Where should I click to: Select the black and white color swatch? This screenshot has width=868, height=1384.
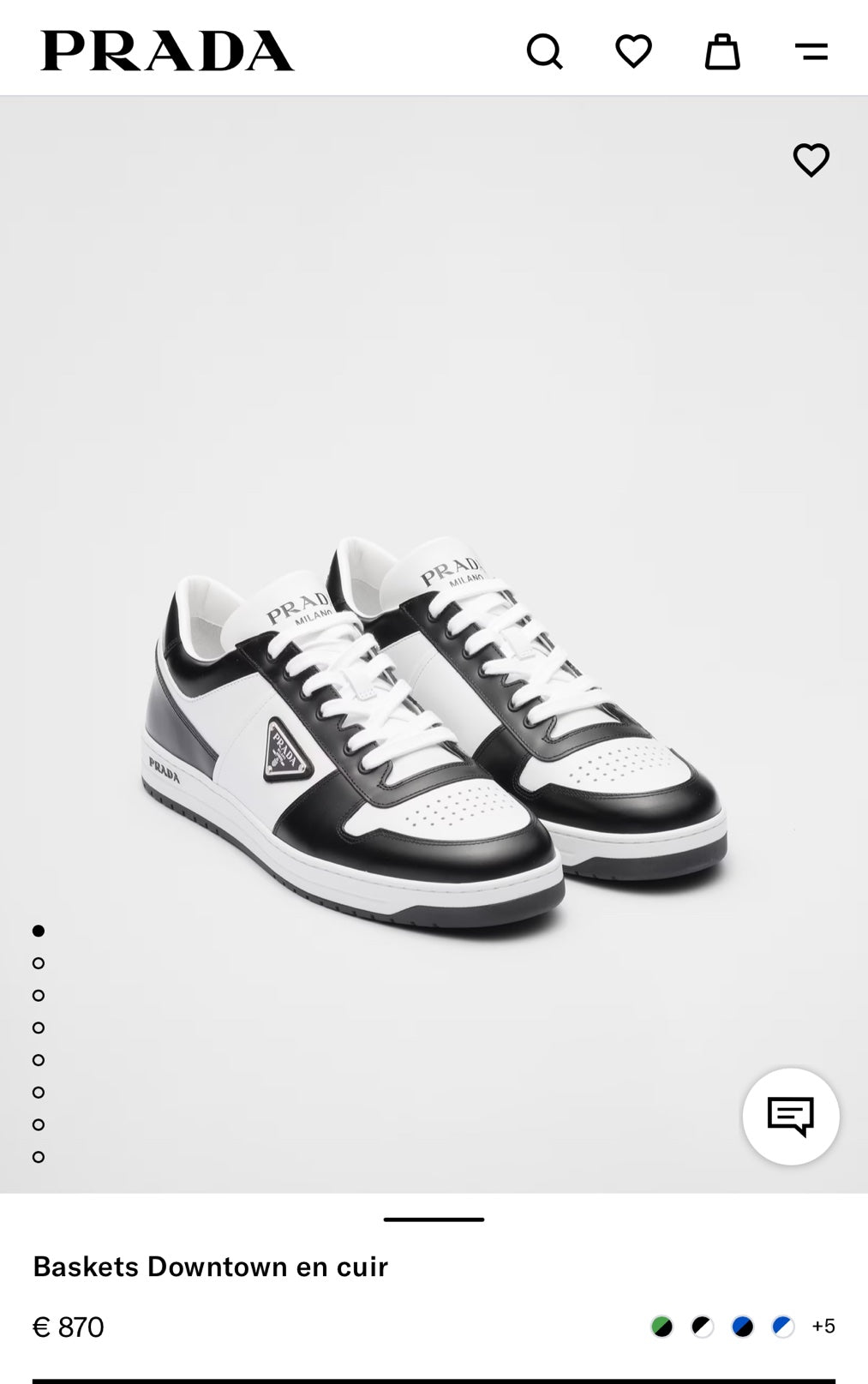coord(703,1327)
